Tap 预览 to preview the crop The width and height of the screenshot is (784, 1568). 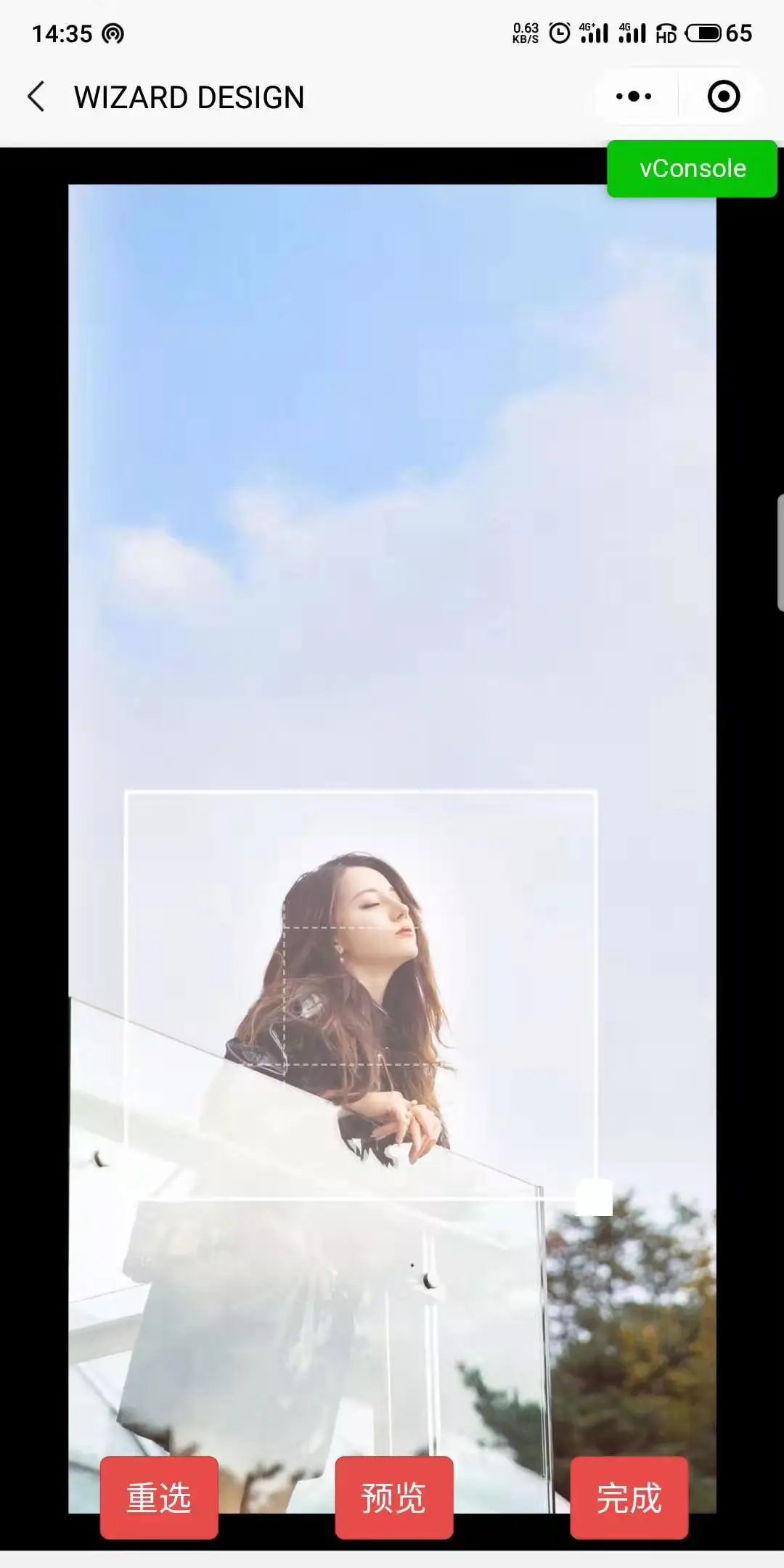pos(393,1497)
